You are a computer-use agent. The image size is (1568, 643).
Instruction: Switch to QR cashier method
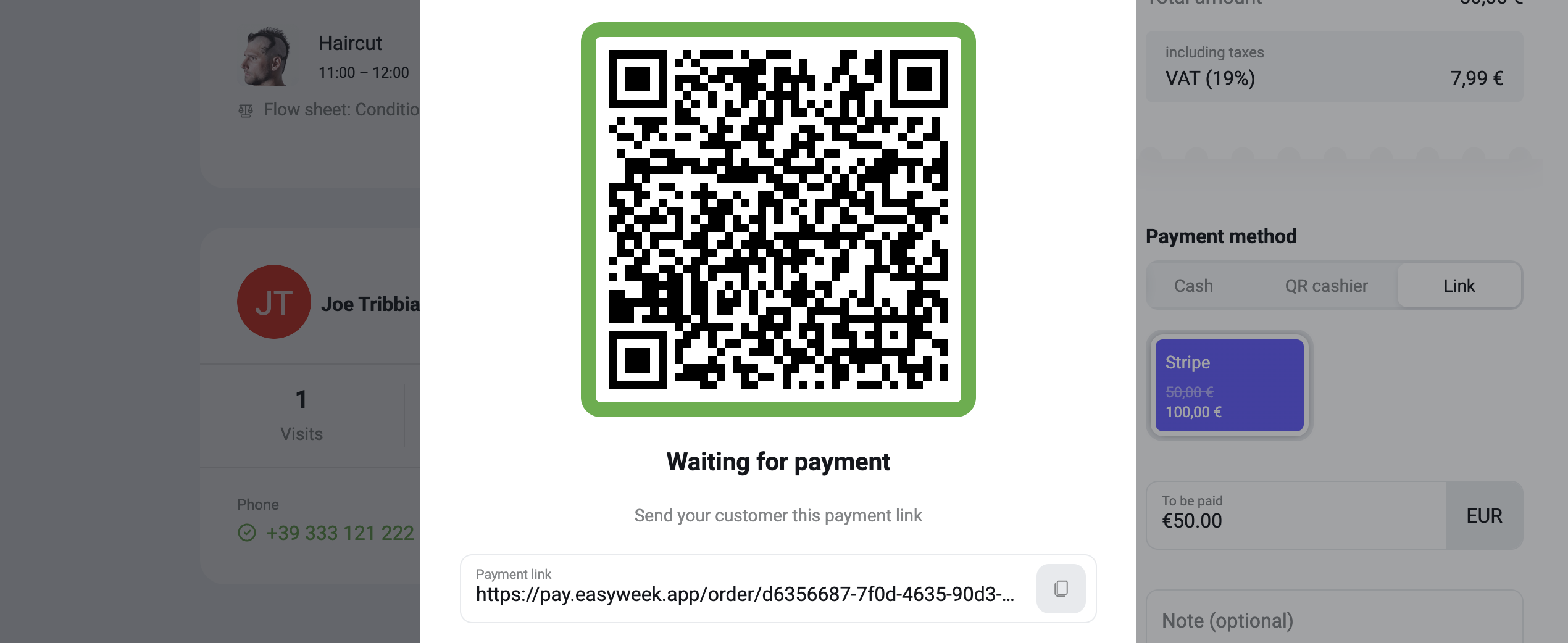pos(1326,286)
